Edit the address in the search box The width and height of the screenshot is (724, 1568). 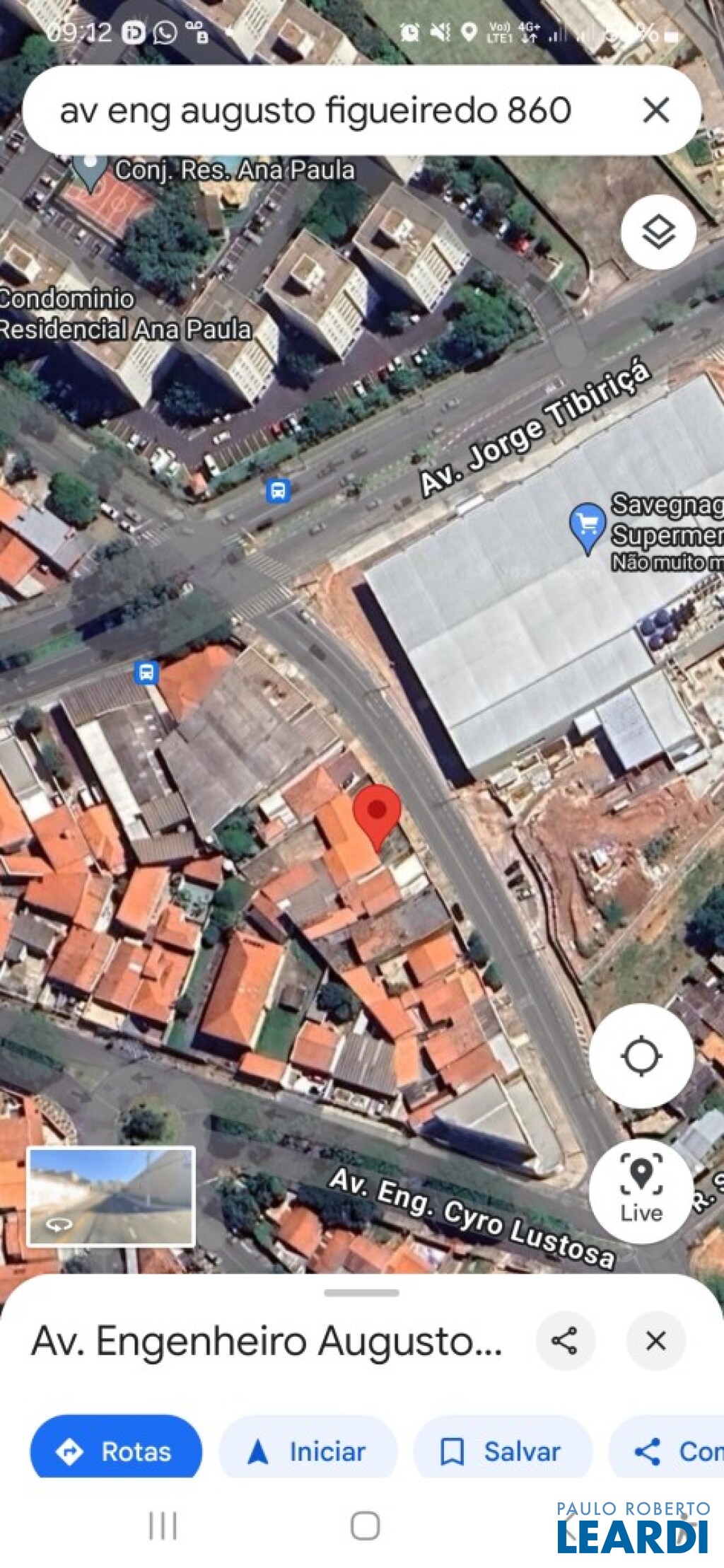pos(315,110)
